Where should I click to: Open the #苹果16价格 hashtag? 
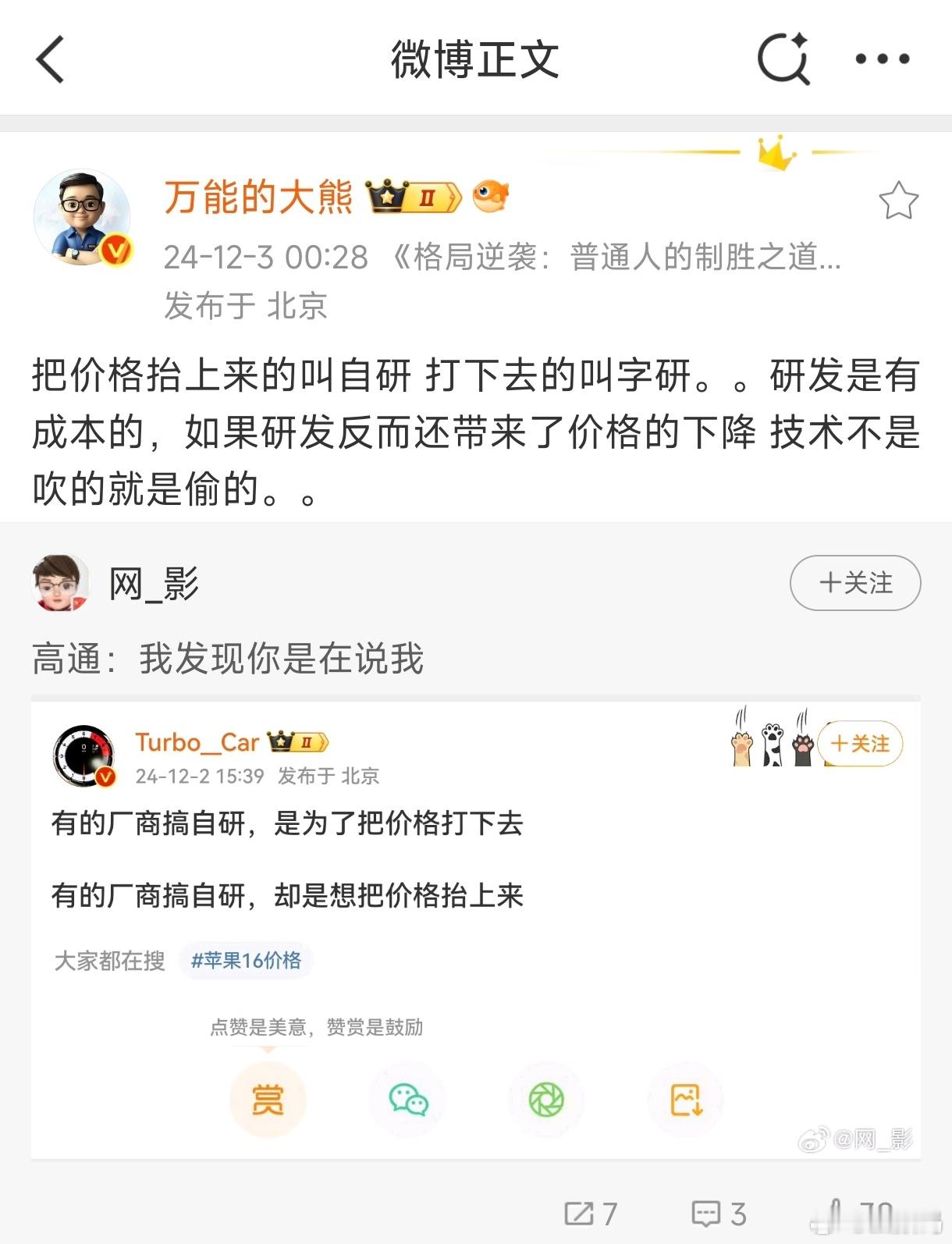tap(247, 961)
